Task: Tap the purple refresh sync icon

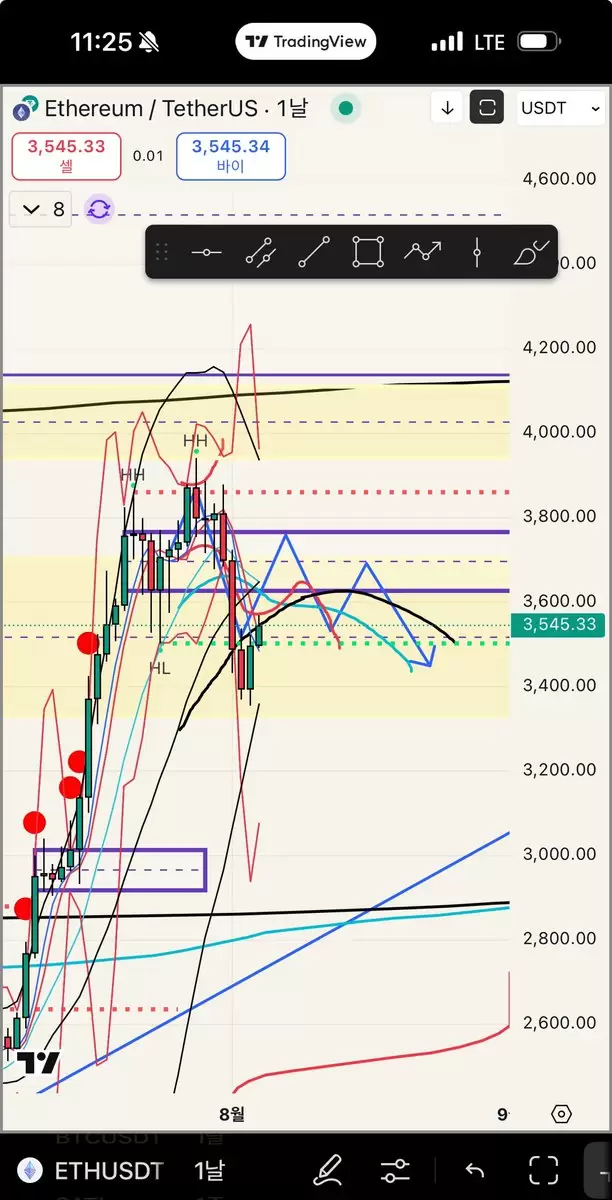Action: (99, 209)
